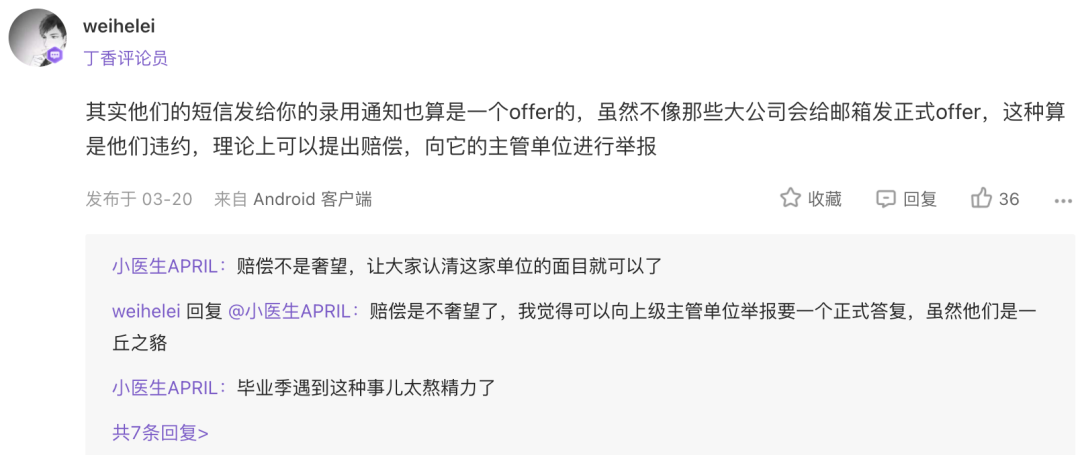
Task: Open weihelei's profile avatar
Action: click(x=37, y=40)
